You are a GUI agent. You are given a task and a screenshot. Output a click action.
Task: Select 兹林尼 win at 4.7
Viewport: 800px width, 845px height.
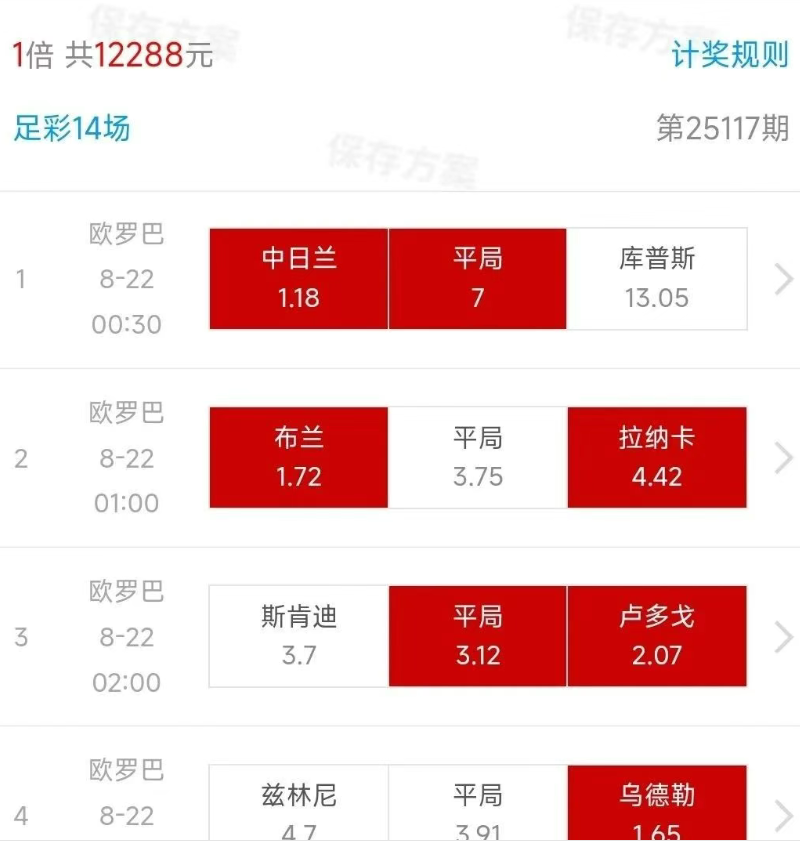(298, 806)
